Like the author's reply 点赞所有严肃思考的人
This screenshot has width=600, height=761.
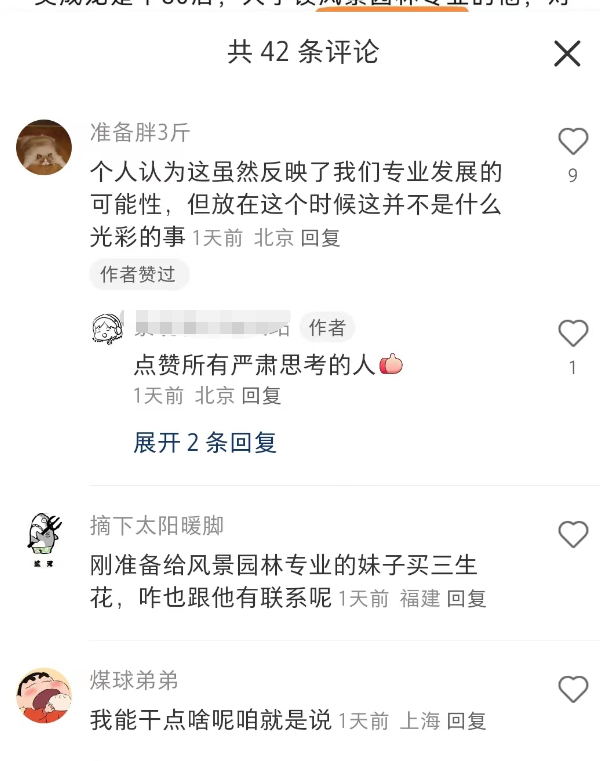tap(572, 333)
